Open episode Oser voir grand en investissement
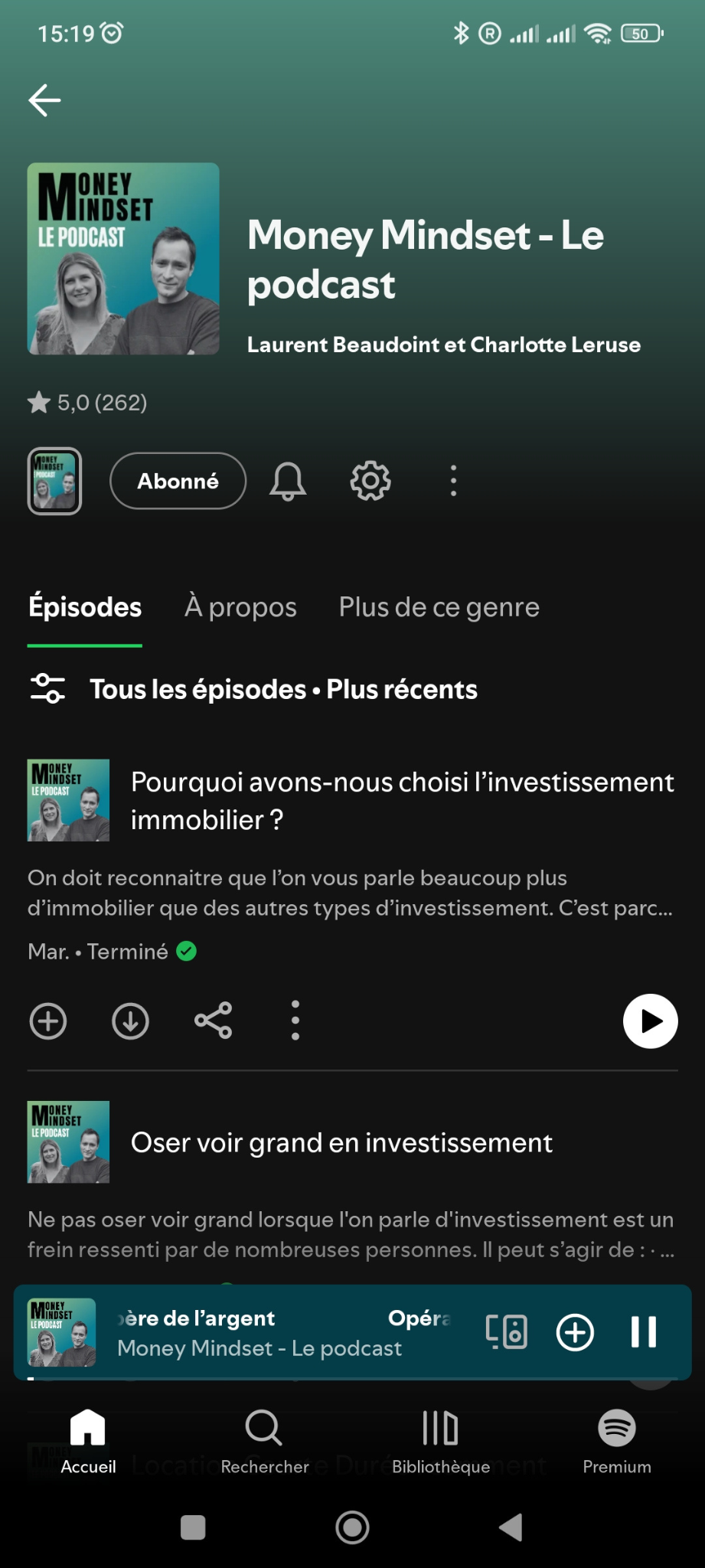Screen dimensions: 705x1568 pos(341,1142)
